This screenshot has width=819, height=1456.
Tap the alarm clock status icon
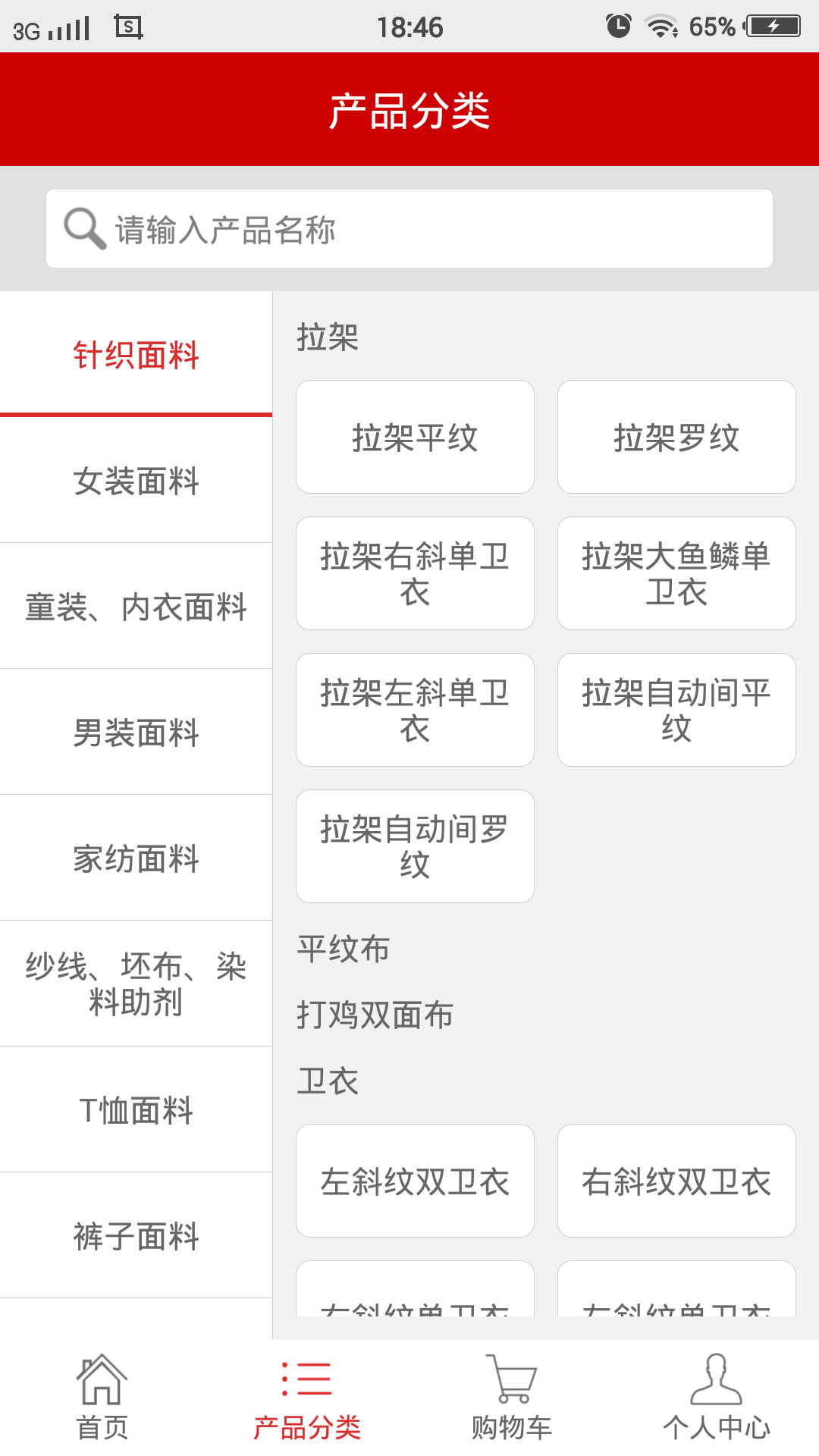[617, 25]
